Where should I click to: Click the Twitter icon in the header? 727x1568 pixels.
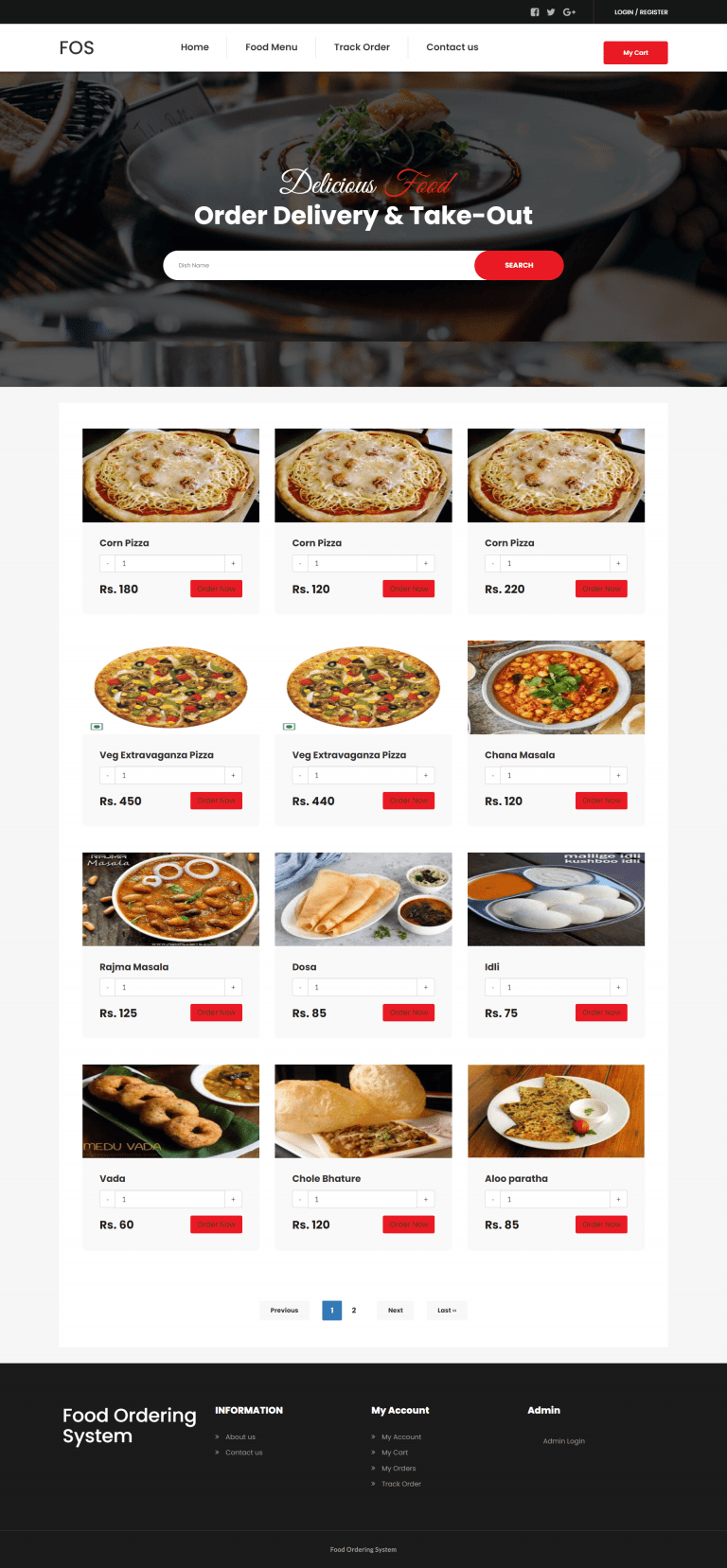[551, 12]
